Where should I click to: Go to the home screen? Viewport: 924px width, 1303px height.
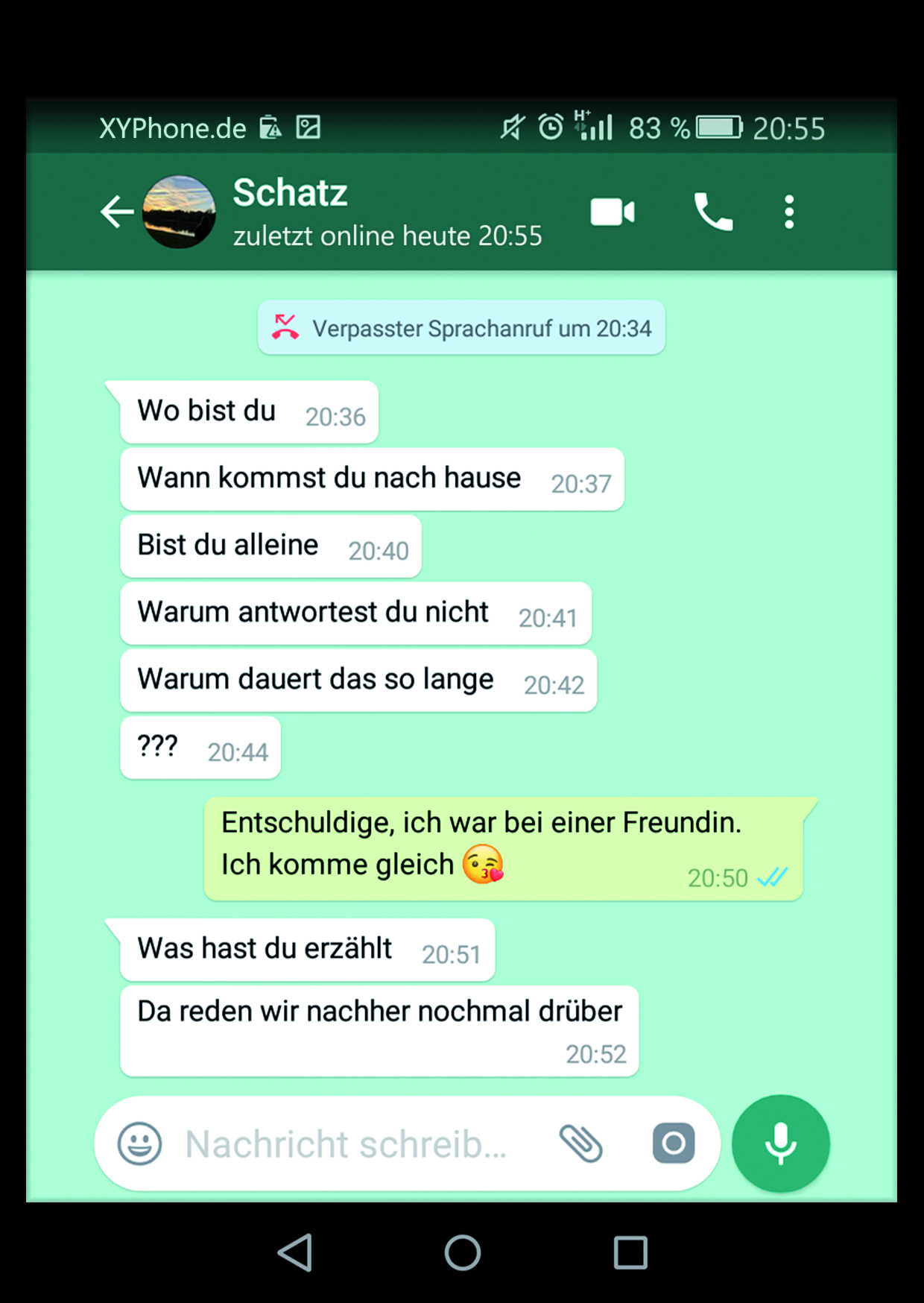(x=463, y=1252)
